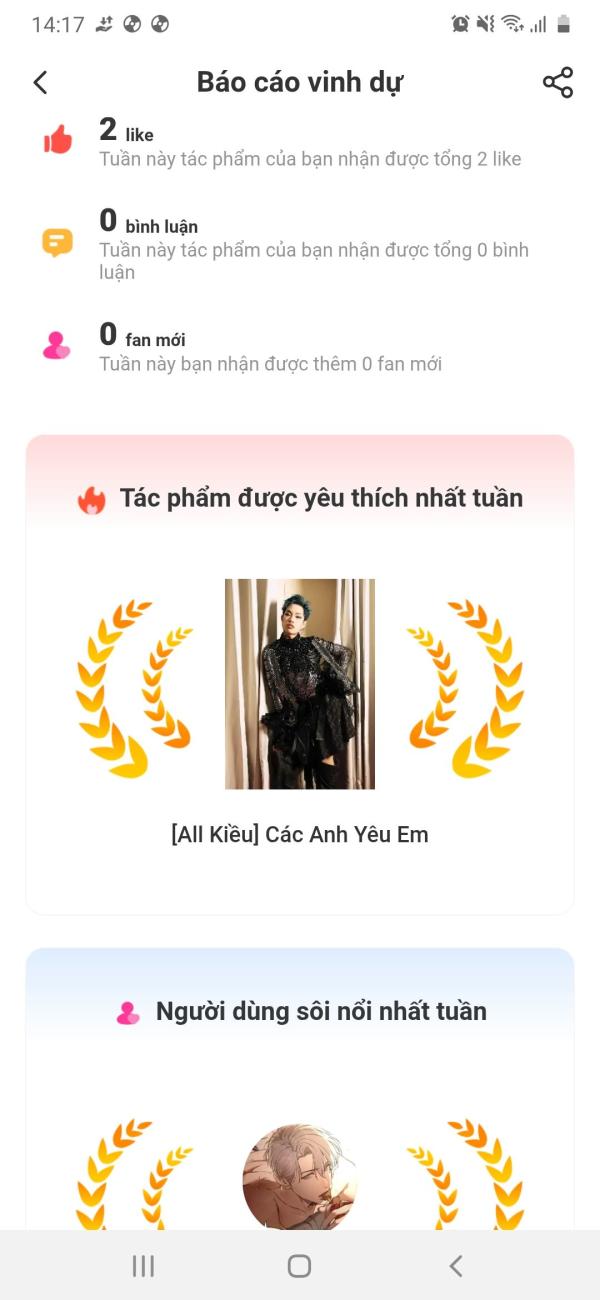The width and height of the screenshot is (600, 1300).
Task: Open the most active user's avatar
Action: [x=300, y=1178]
